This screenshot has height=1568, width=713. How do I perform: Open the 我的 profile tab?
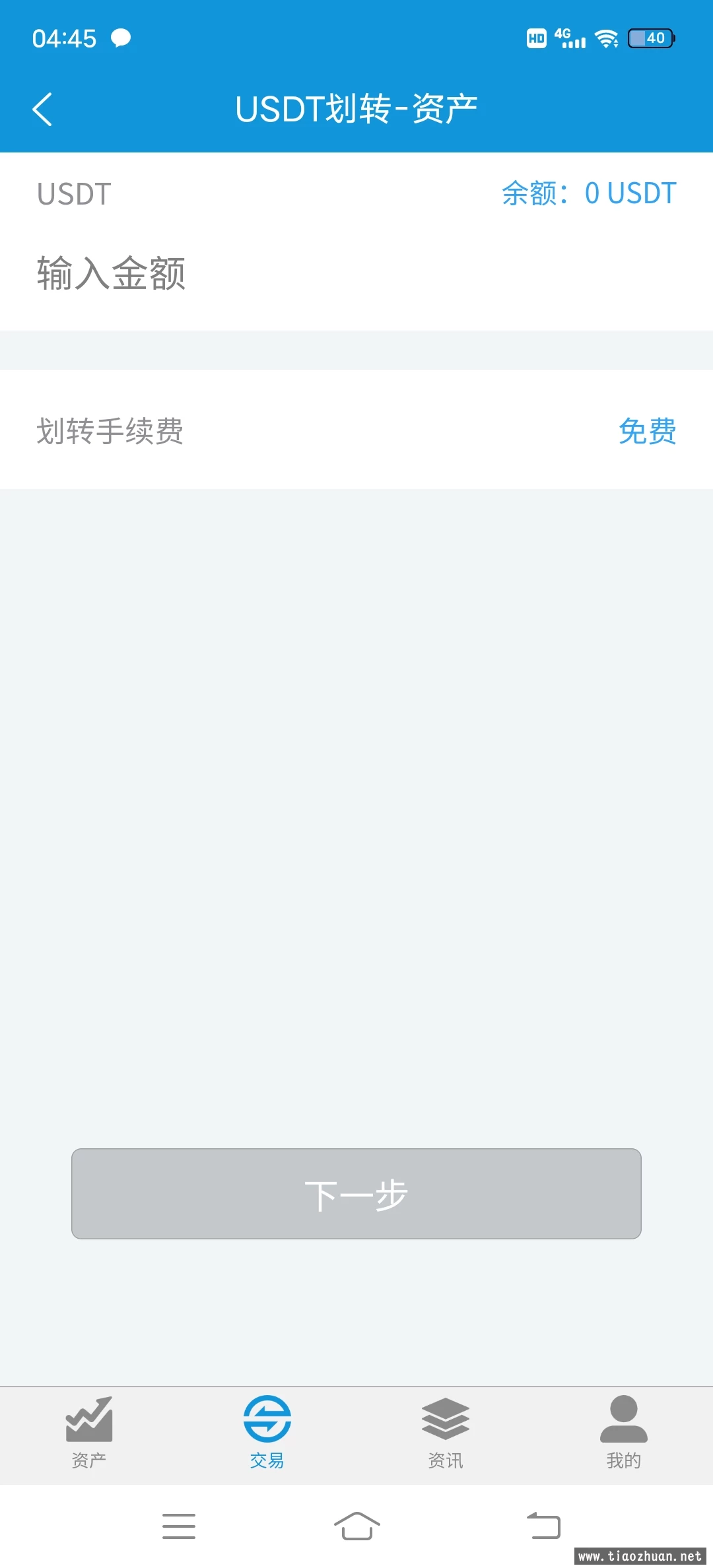pos(624,1431)
